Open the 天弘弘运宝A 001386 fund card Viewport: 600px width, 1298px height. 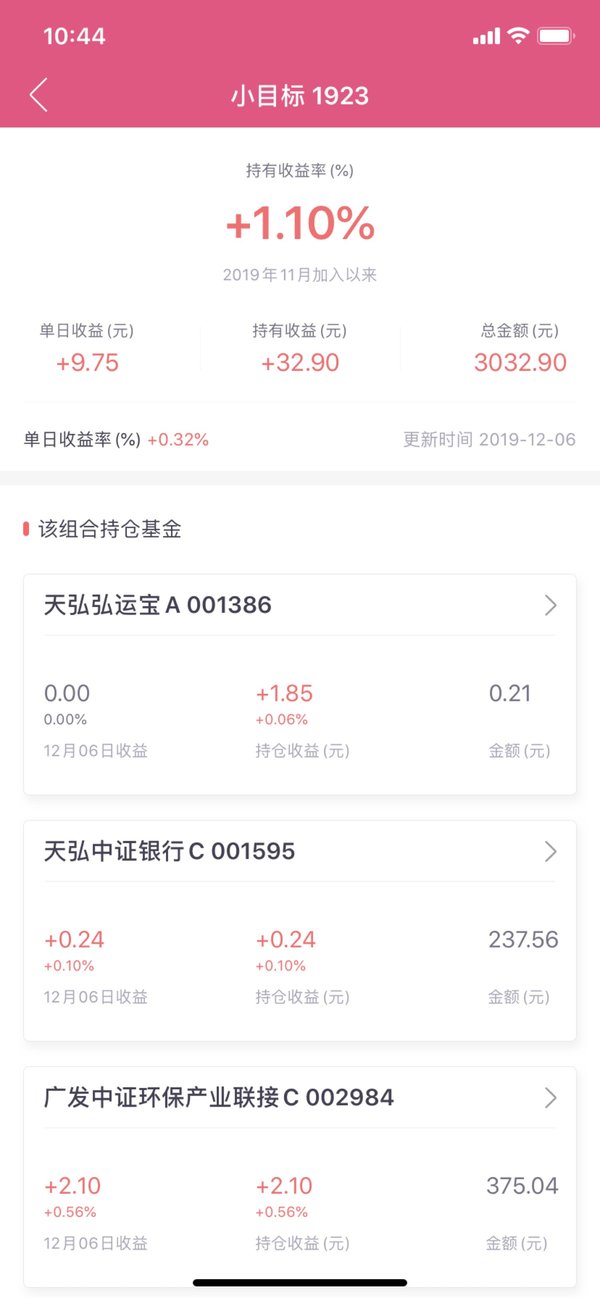pos(300,685)
